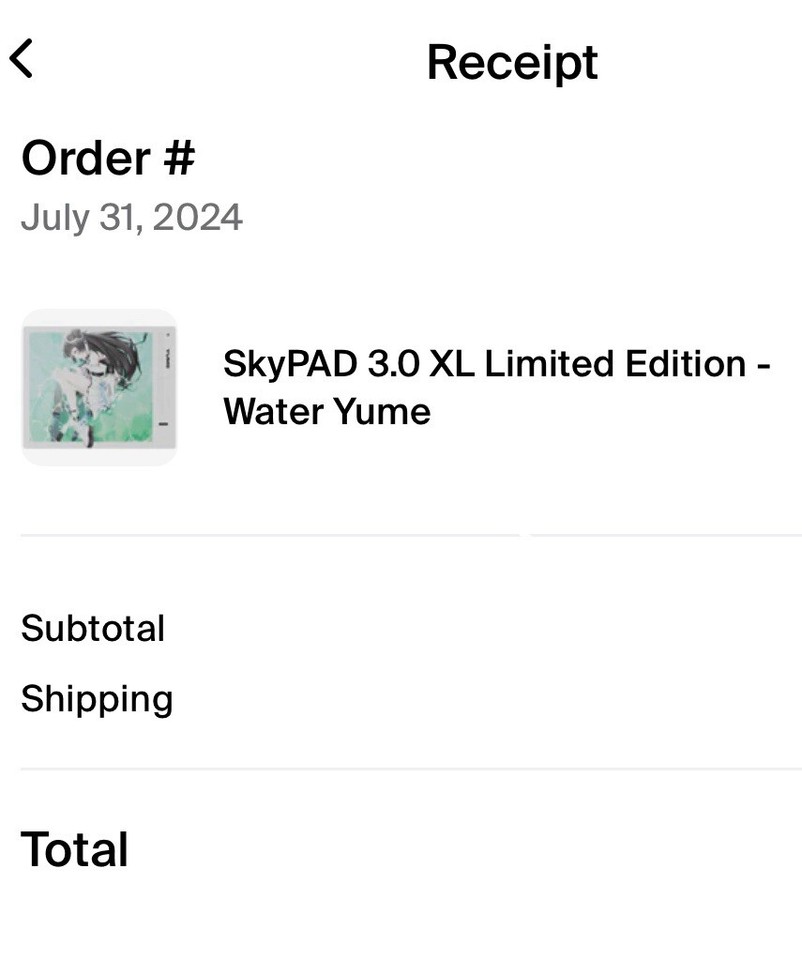
Task: Select the product image of the drawing tablet
Action: click(99, 386)
